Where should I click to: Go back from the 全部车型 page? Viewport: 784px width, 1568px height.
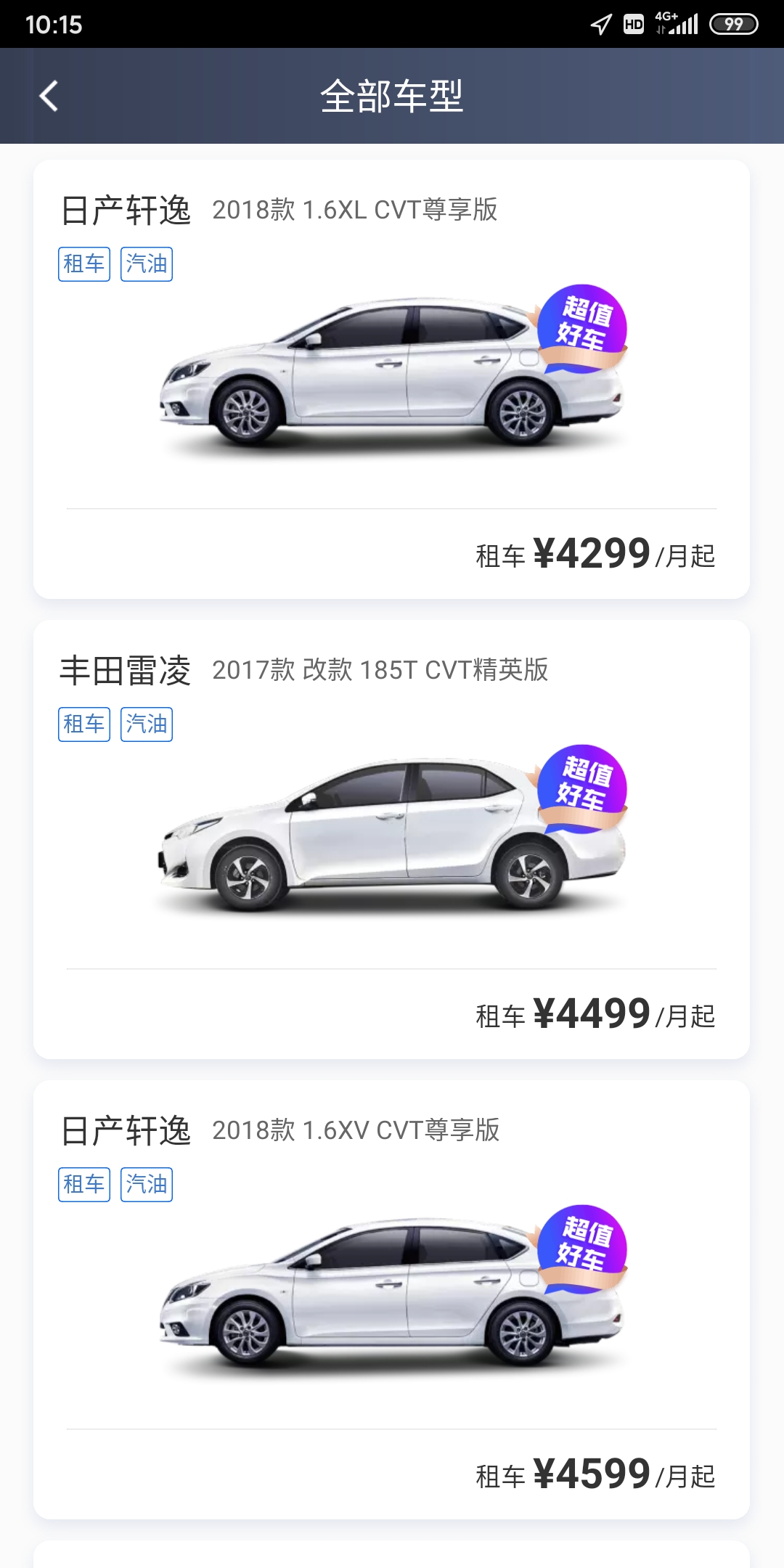pyautogui.click(x=49, y=96)
